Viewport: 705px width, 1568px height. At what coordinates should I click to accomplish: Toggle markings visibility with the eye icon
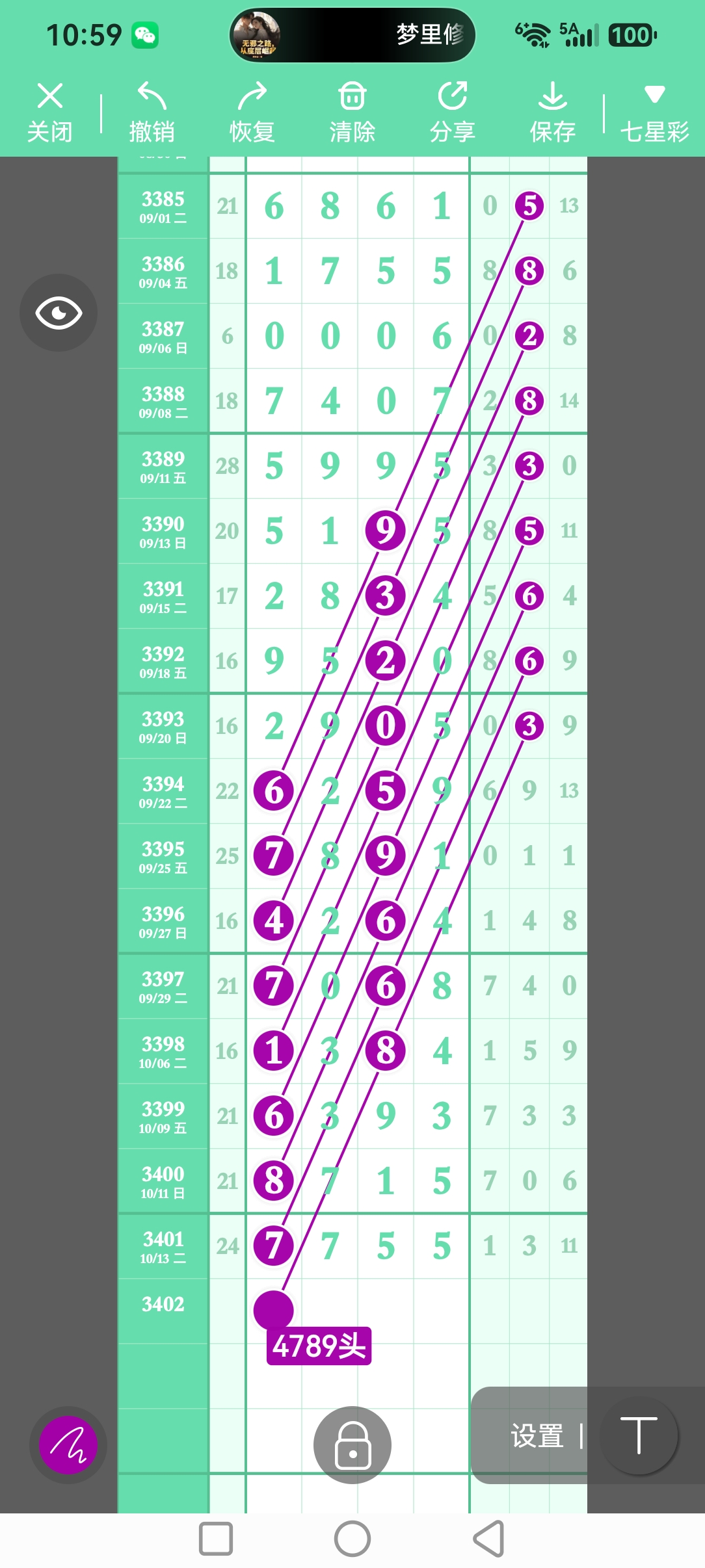click(x=59, y=313)
